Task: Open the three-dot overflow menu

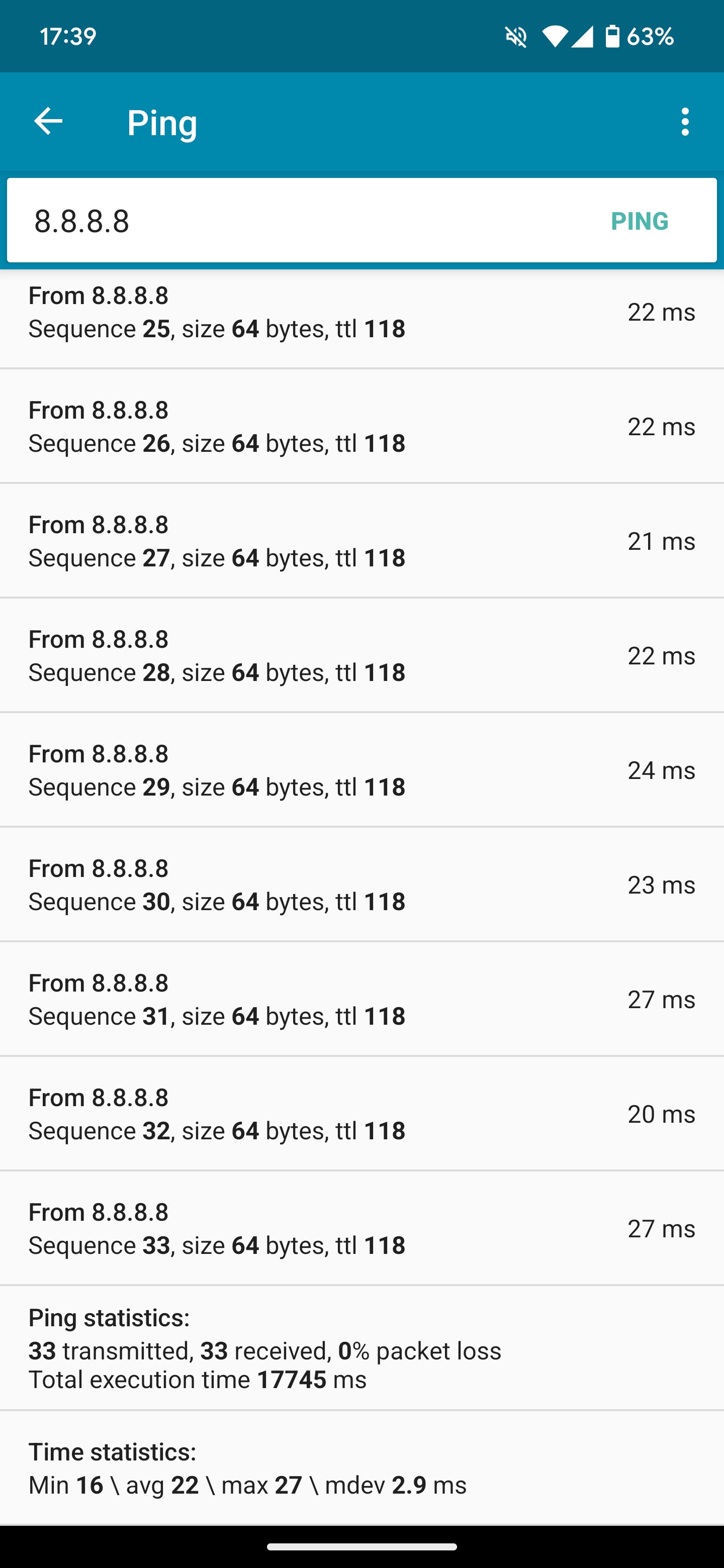Action: [x=685, y=122]
